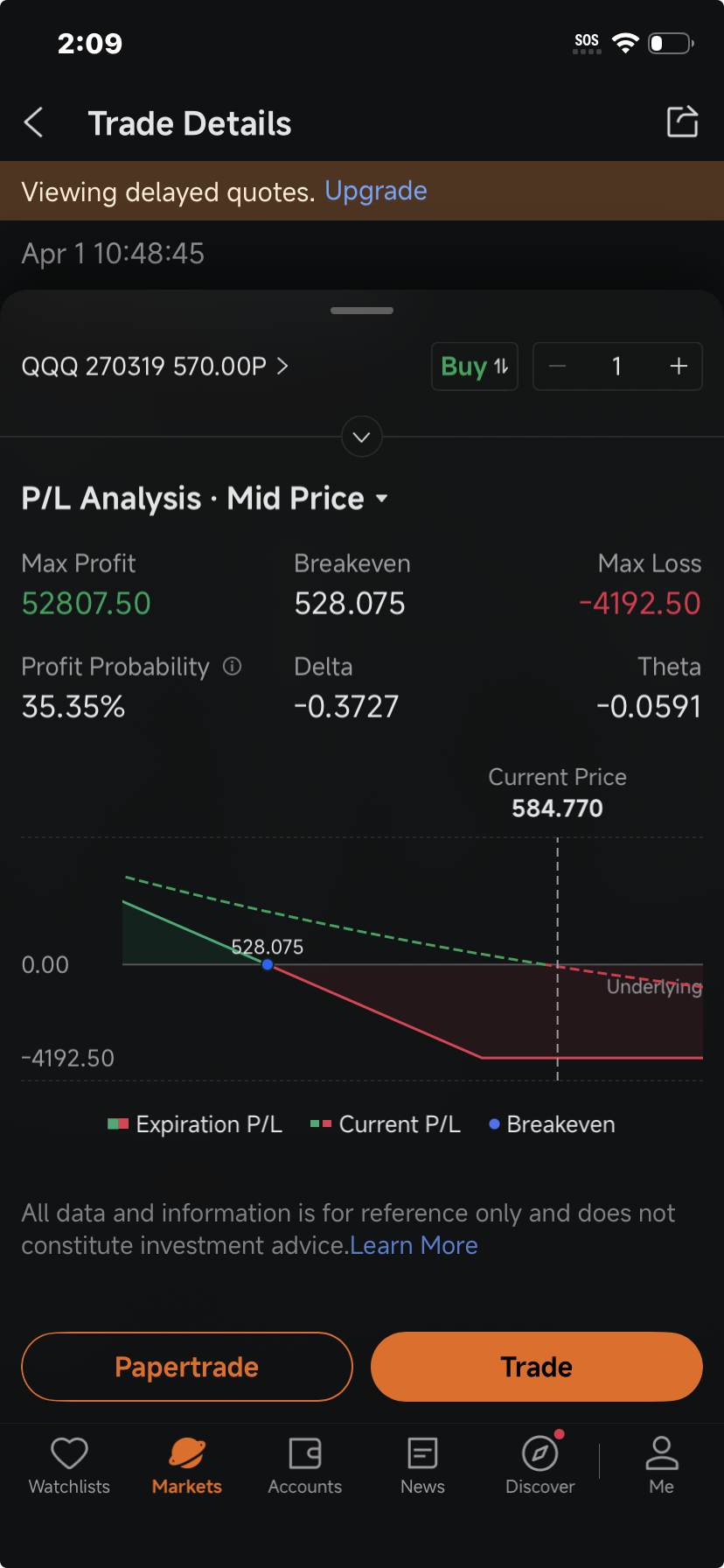
Task: Share this trade details page
Action: tap(683, 122)
